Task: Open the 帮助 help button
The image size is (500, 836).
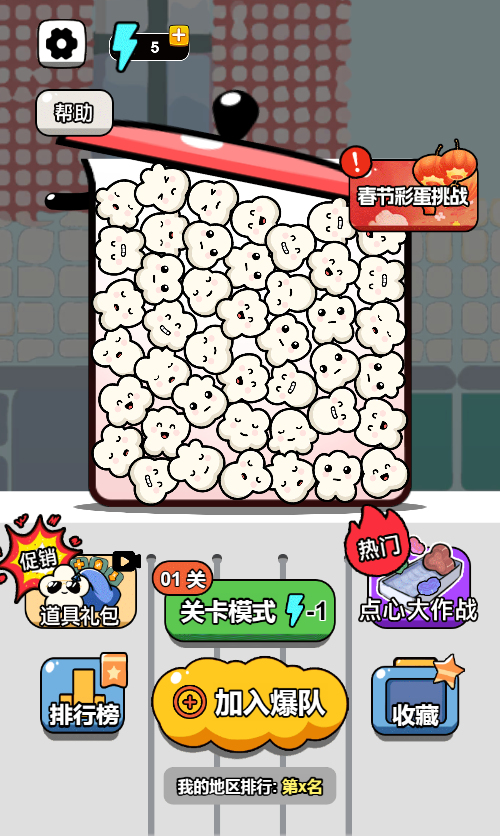Action: [x=74, y=113]
